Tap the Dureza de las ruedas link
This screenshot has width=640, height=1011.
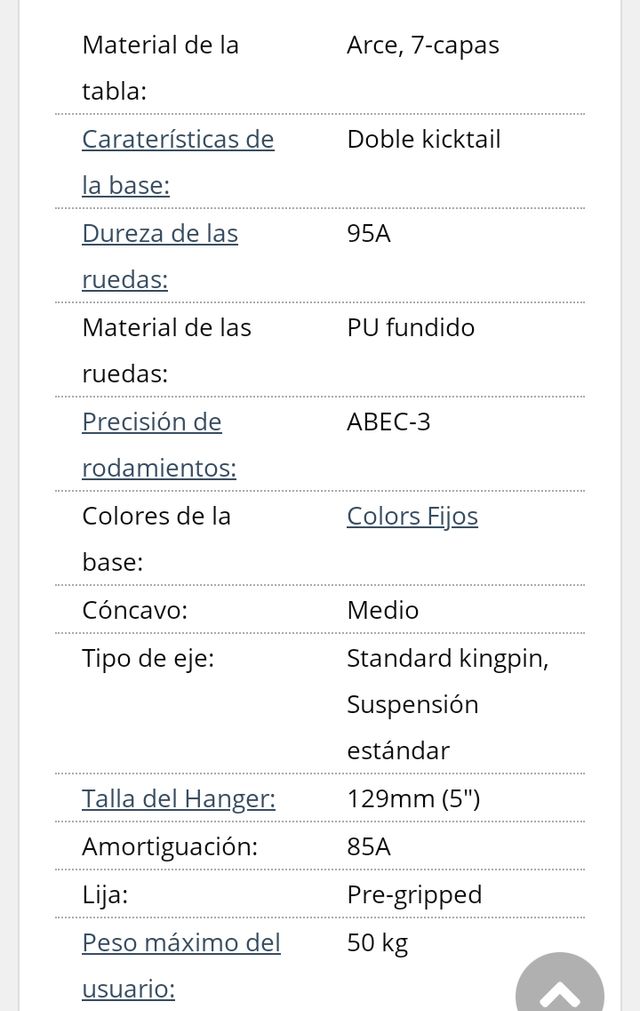point(160,234)
